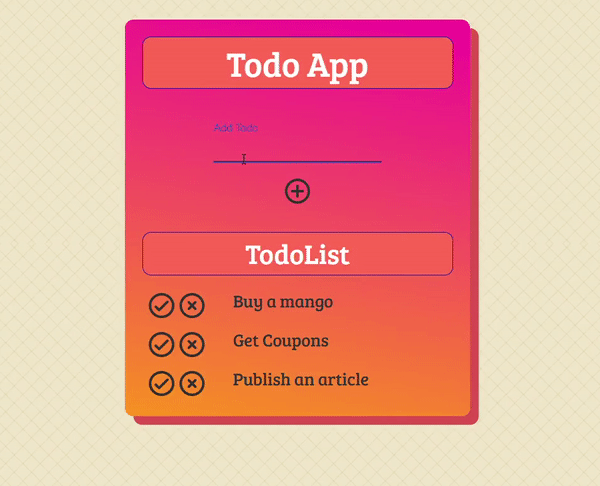Delete "Publish an article" from the list
Image resolution: width=600 pixels, height=486 pixels.
point(192,383)
